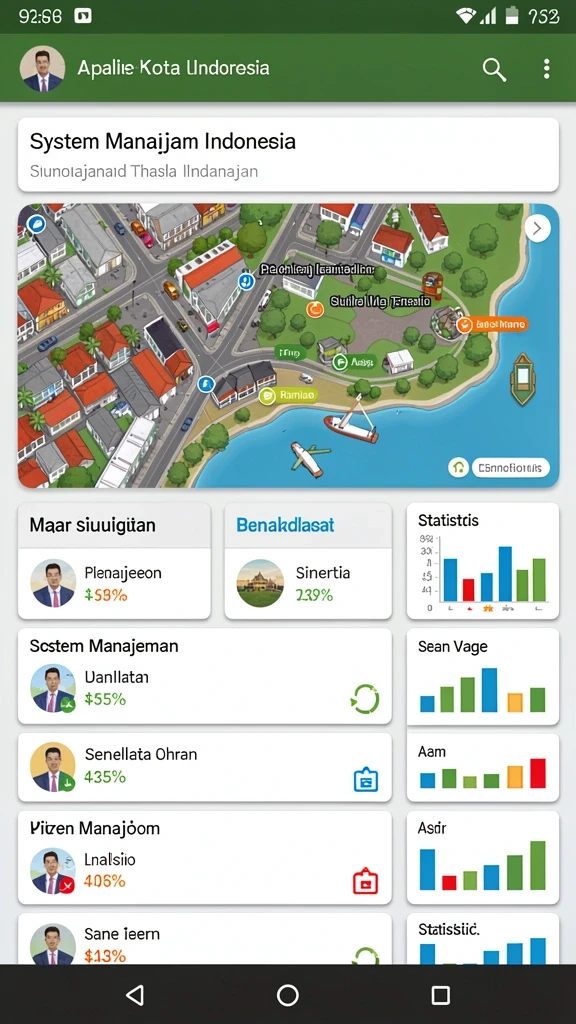Open the Statistcis chart card
The image size is (576, 1024).
click(x=483, y=561)
